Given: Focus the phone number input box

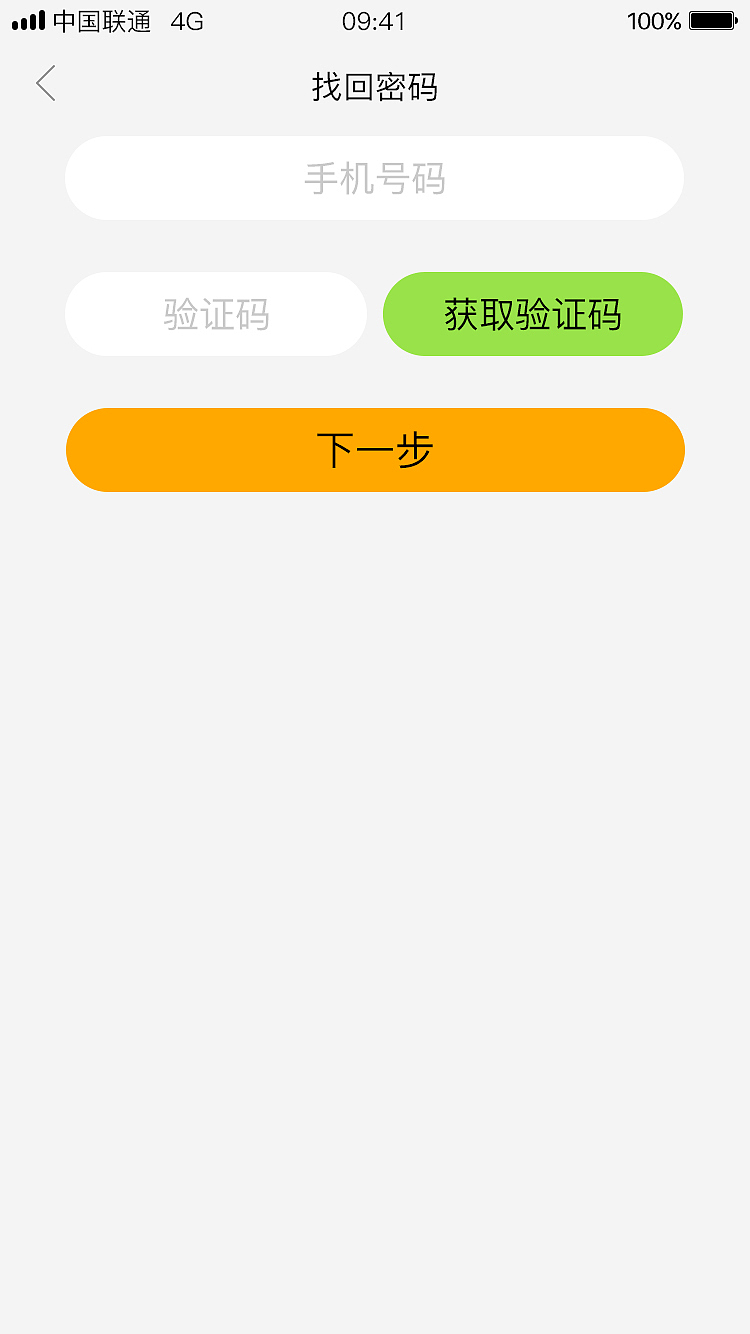Looking at the screenshot, I should 375,178.
